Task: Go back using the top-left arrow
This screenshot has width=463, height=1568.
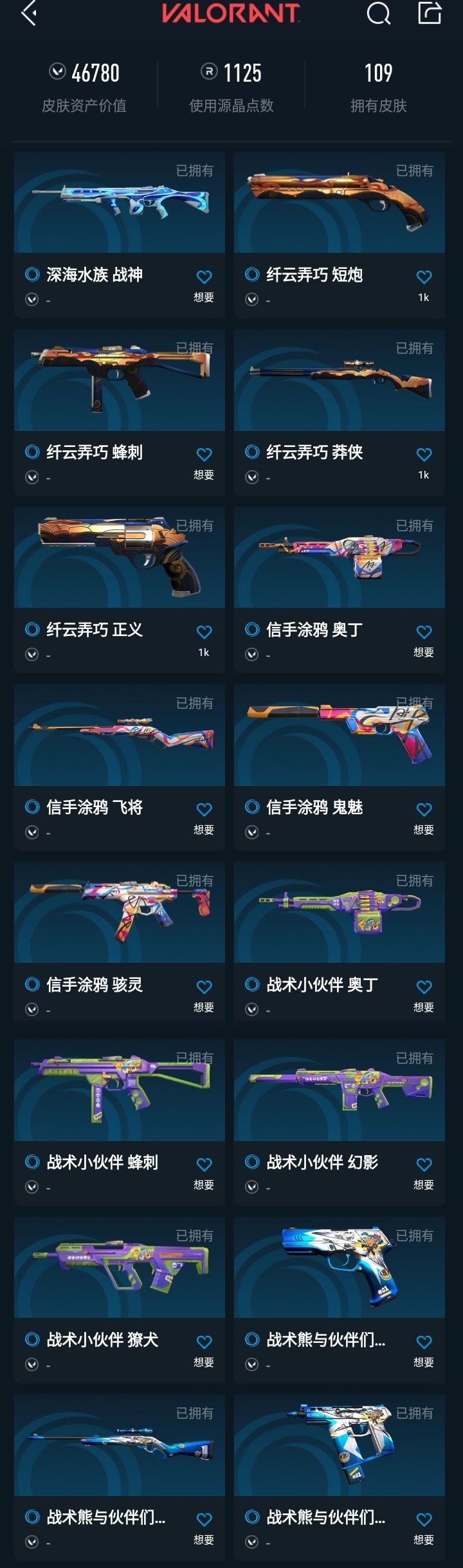Action: pos(29,13)
